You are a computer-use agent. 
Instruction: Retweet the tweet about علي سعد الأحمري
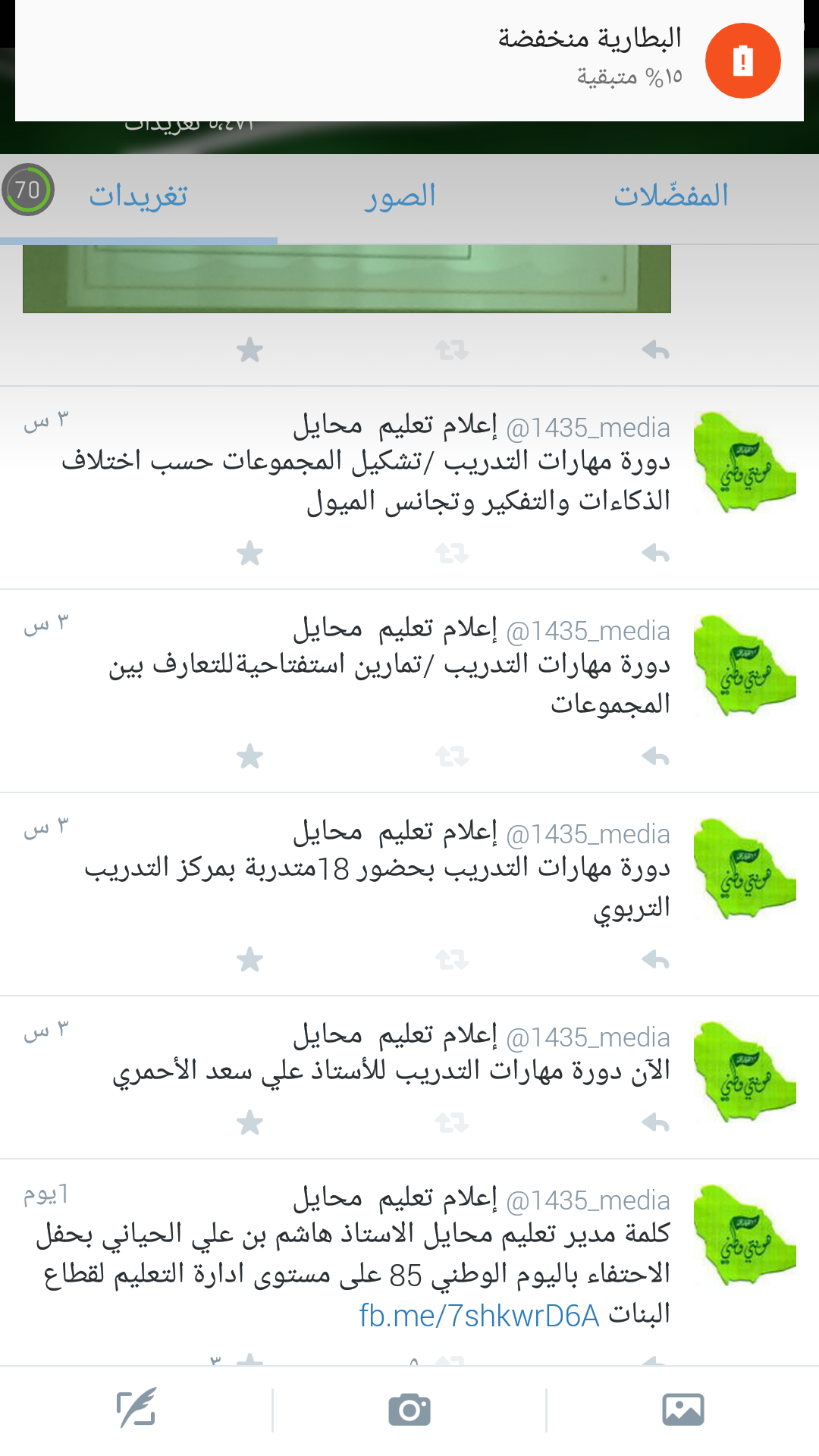pos(452,1122)
